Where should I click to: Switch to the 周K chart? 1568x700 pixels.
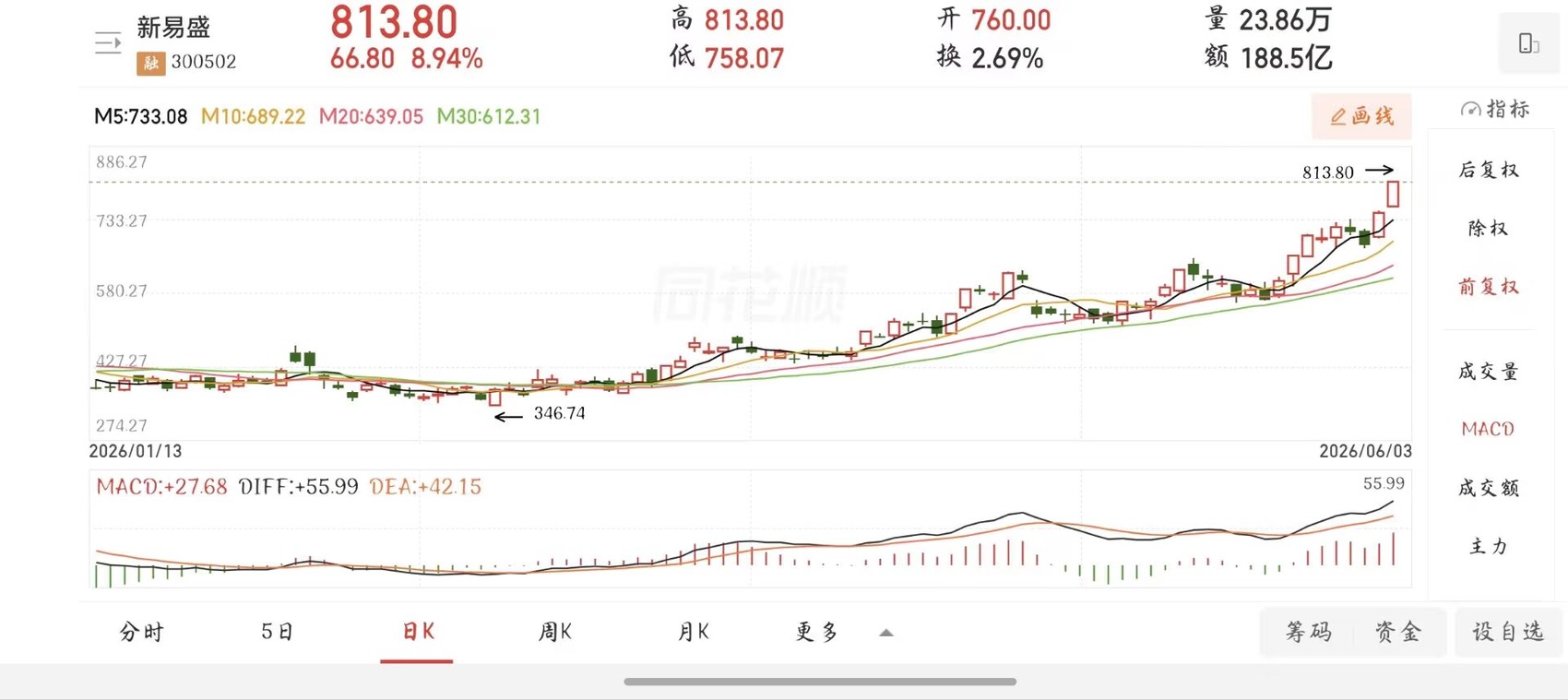[x=555, y=632]
